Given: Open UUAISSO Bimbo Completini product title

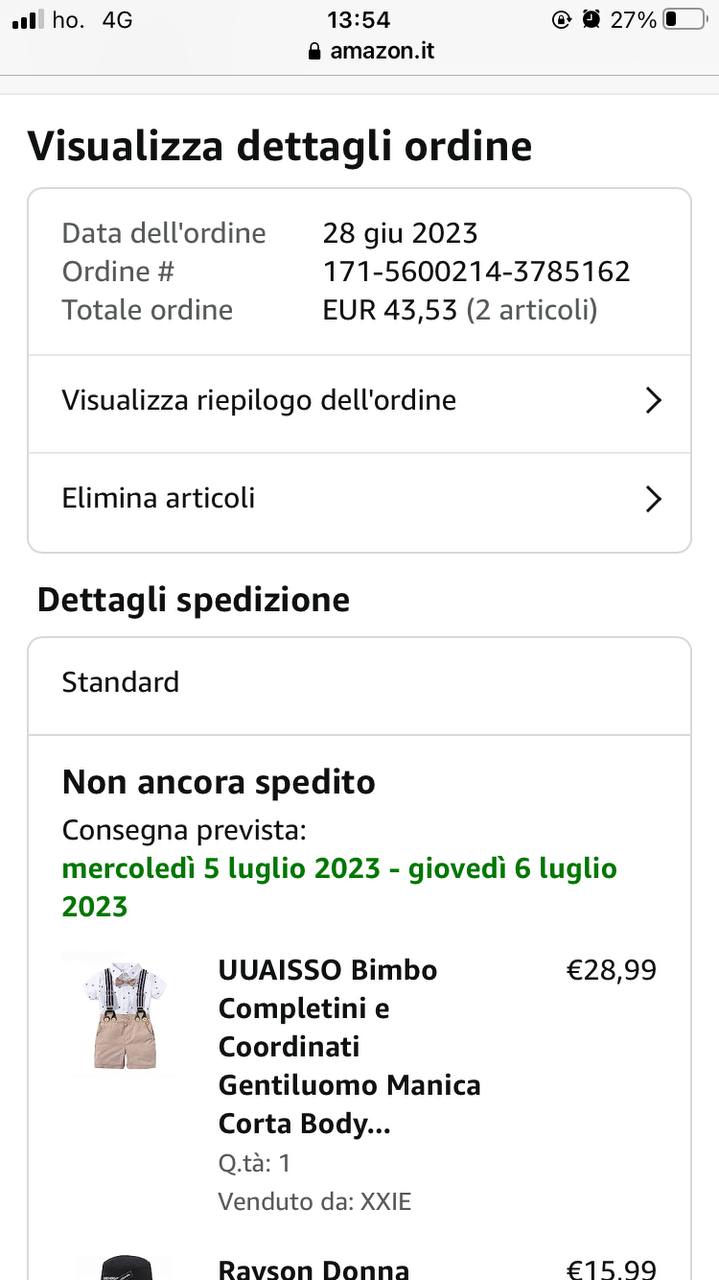Looking at the screenshot, I should coord(349,1046).
